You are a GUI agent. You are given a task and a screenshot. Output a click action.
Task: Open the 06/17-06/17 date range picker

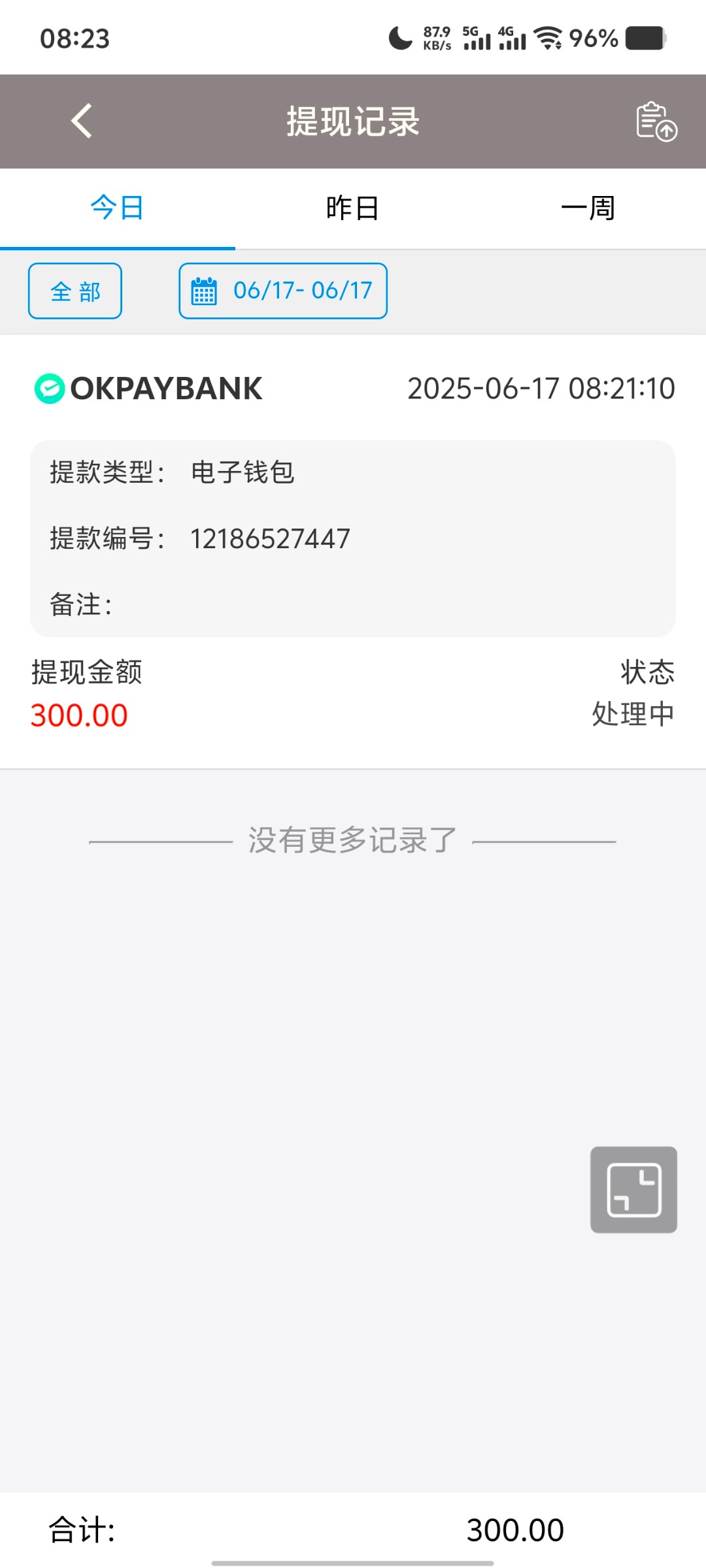pyautogui.click(x=283, y=291)
